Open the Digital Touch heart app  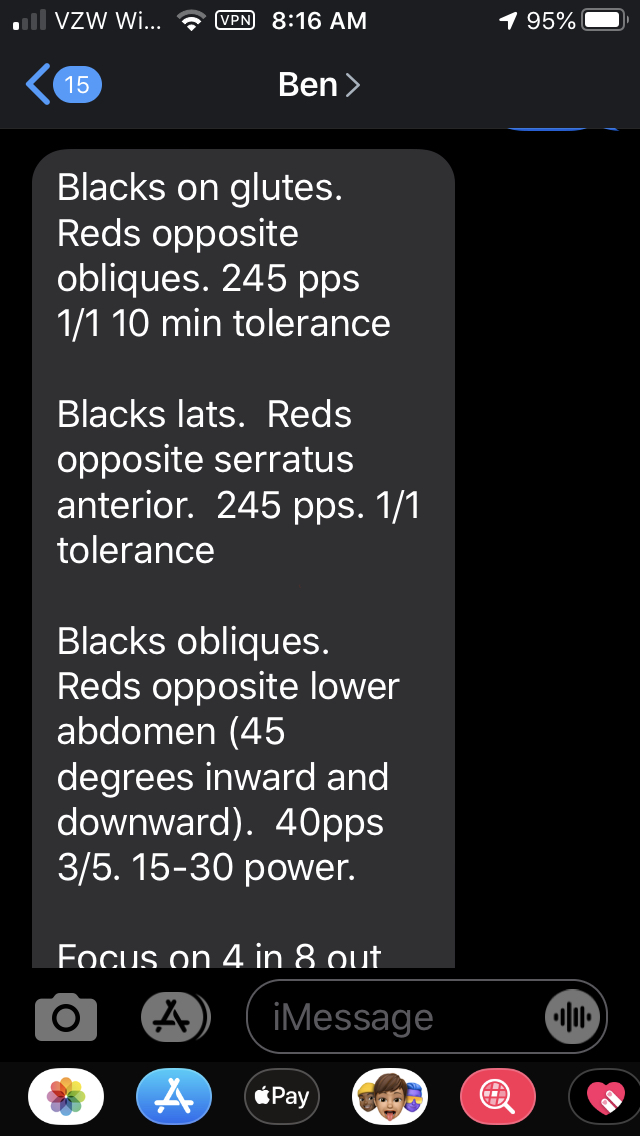pos(605,1096)
